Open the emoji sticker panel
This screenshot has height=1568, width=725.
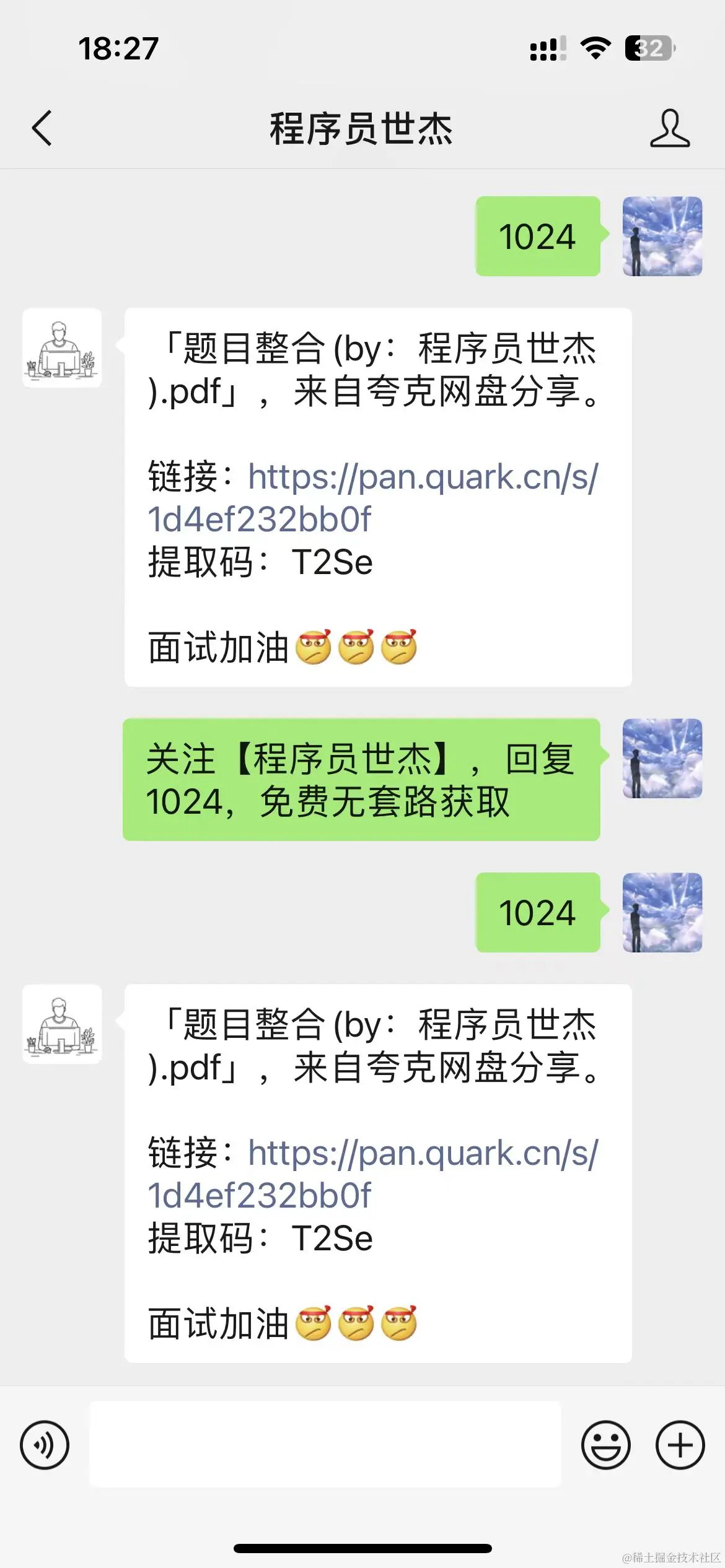[605, 1445]
